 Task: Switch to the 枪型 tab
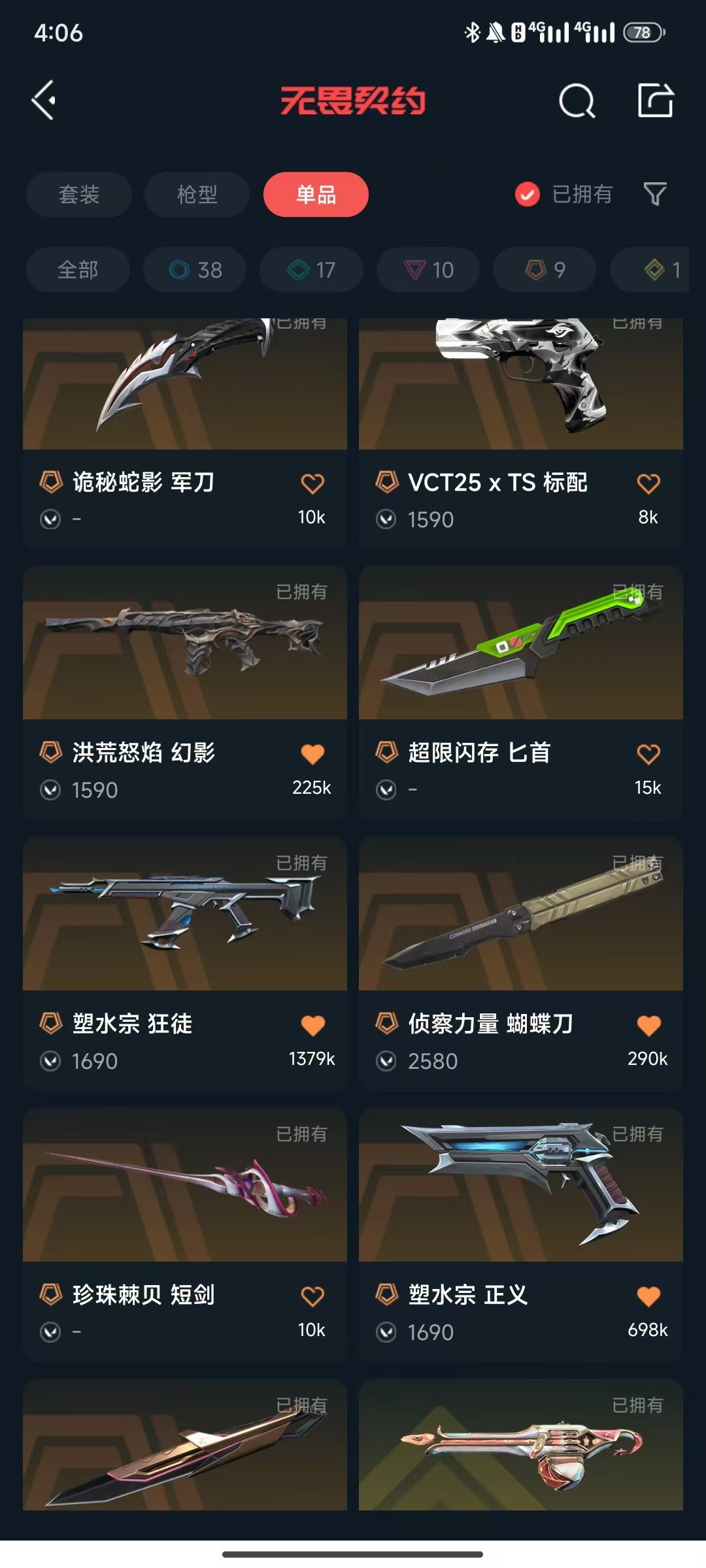point(197,194)
